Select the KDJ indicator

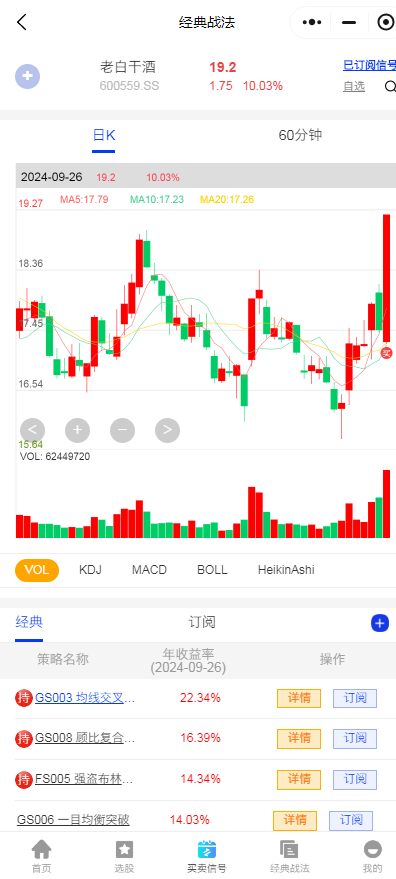(90, 570)
